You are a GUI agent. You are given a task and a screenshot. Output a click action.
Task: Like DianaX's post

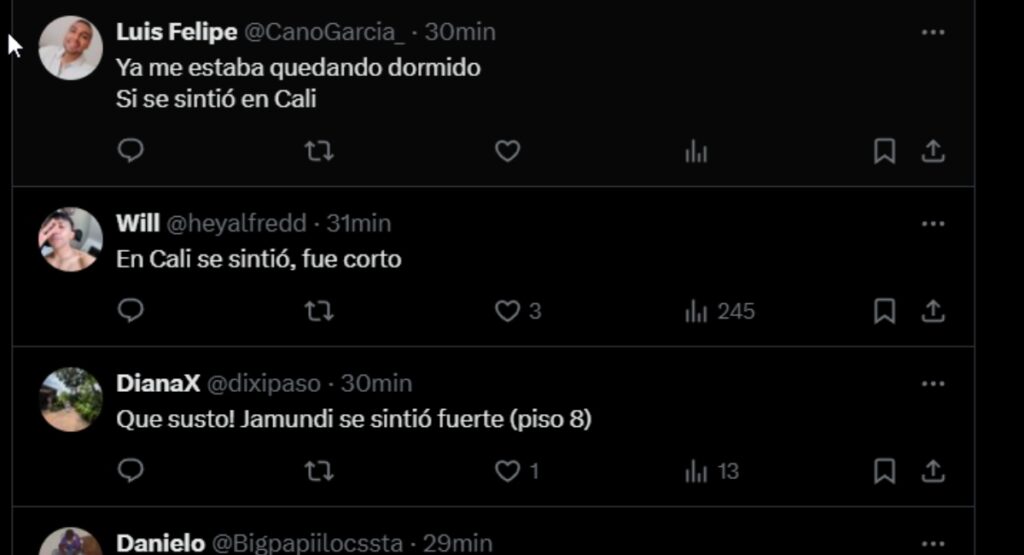[508, 470]
